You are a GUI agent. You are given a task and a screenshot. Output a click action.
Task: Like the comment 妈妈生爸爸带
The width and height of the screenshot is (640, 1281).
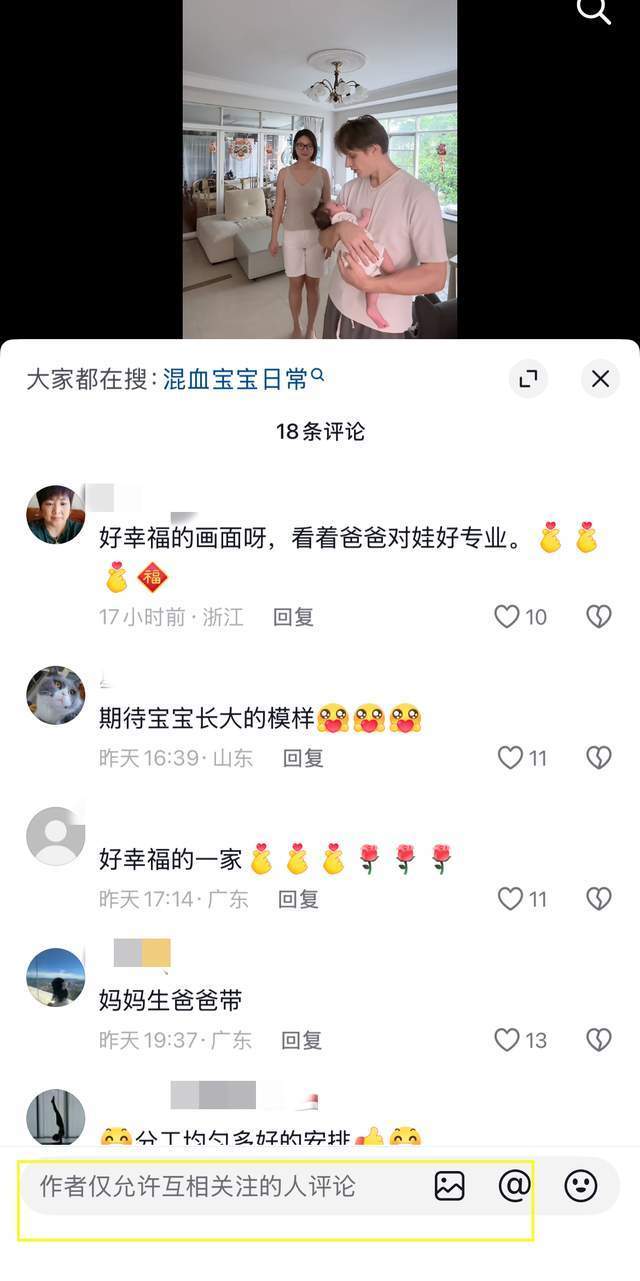(508, 1040)
